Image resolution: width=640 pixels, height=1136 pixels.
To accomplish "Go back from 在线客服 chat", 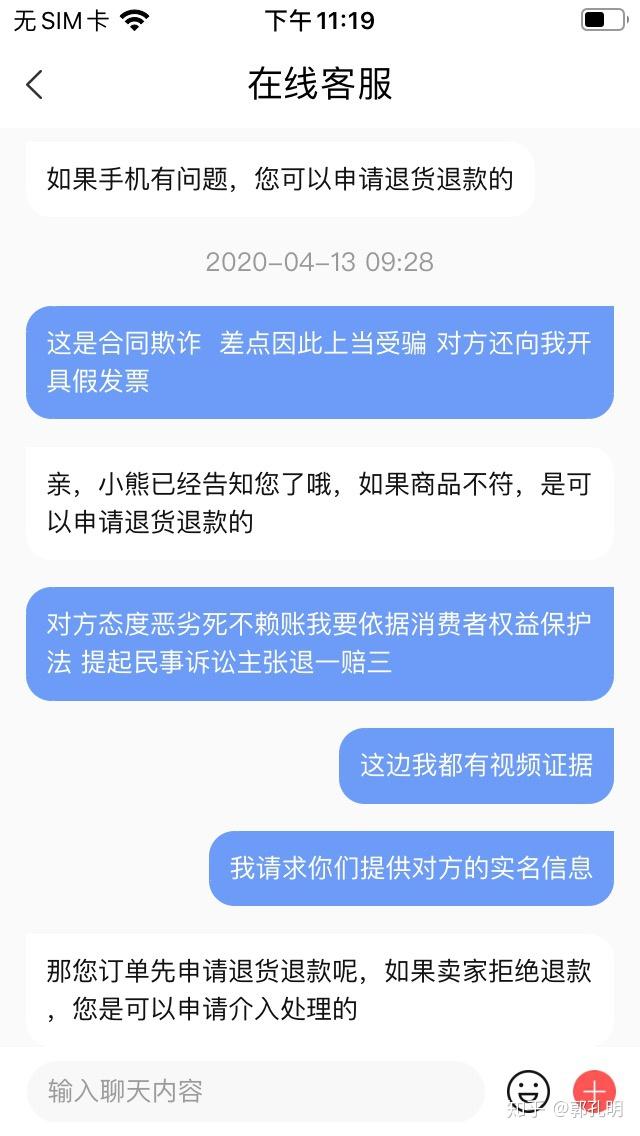I will point(35,85).
